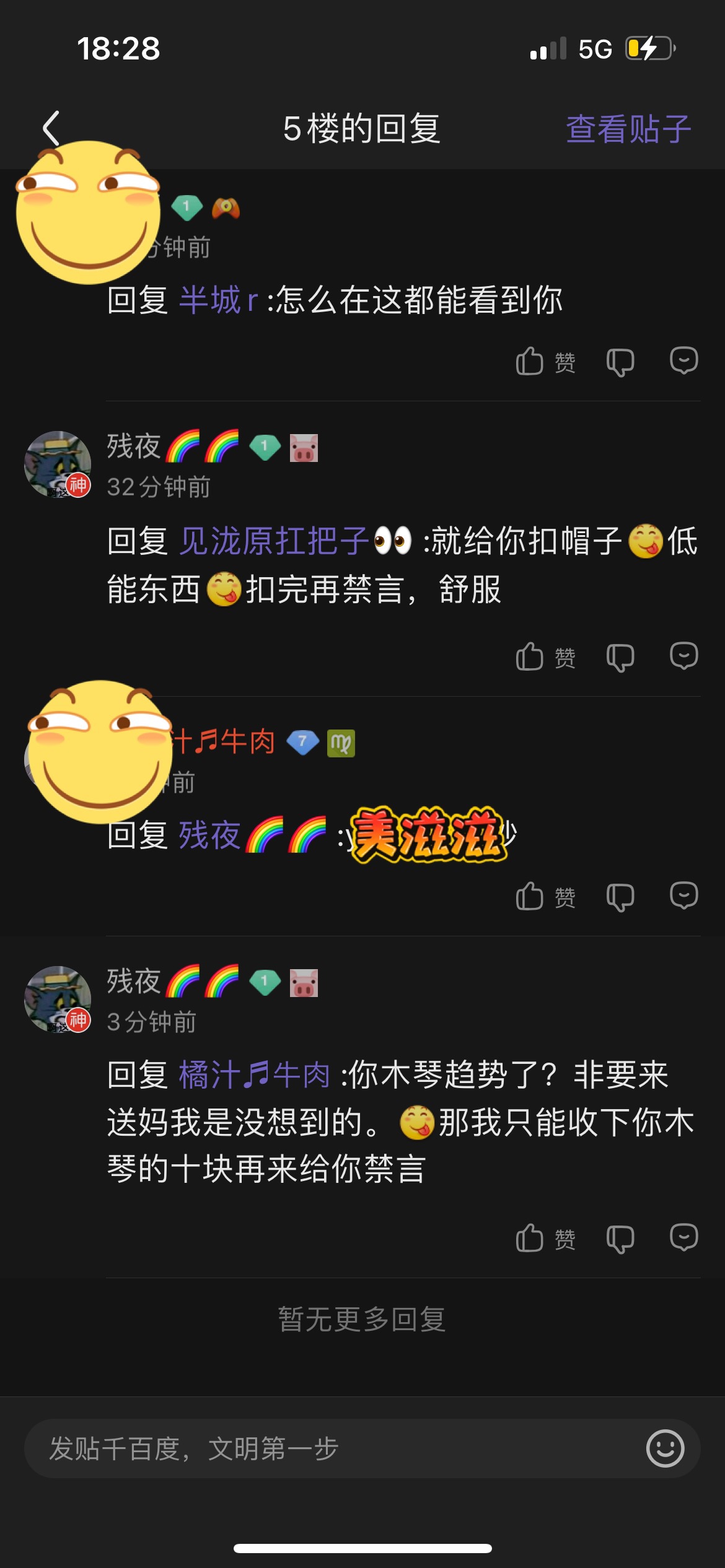Dislike 残夜's reply from 3分钟前
The height and width of the screenshot is (1568, 725).
pyautogui.click(x=620, y=1239)
